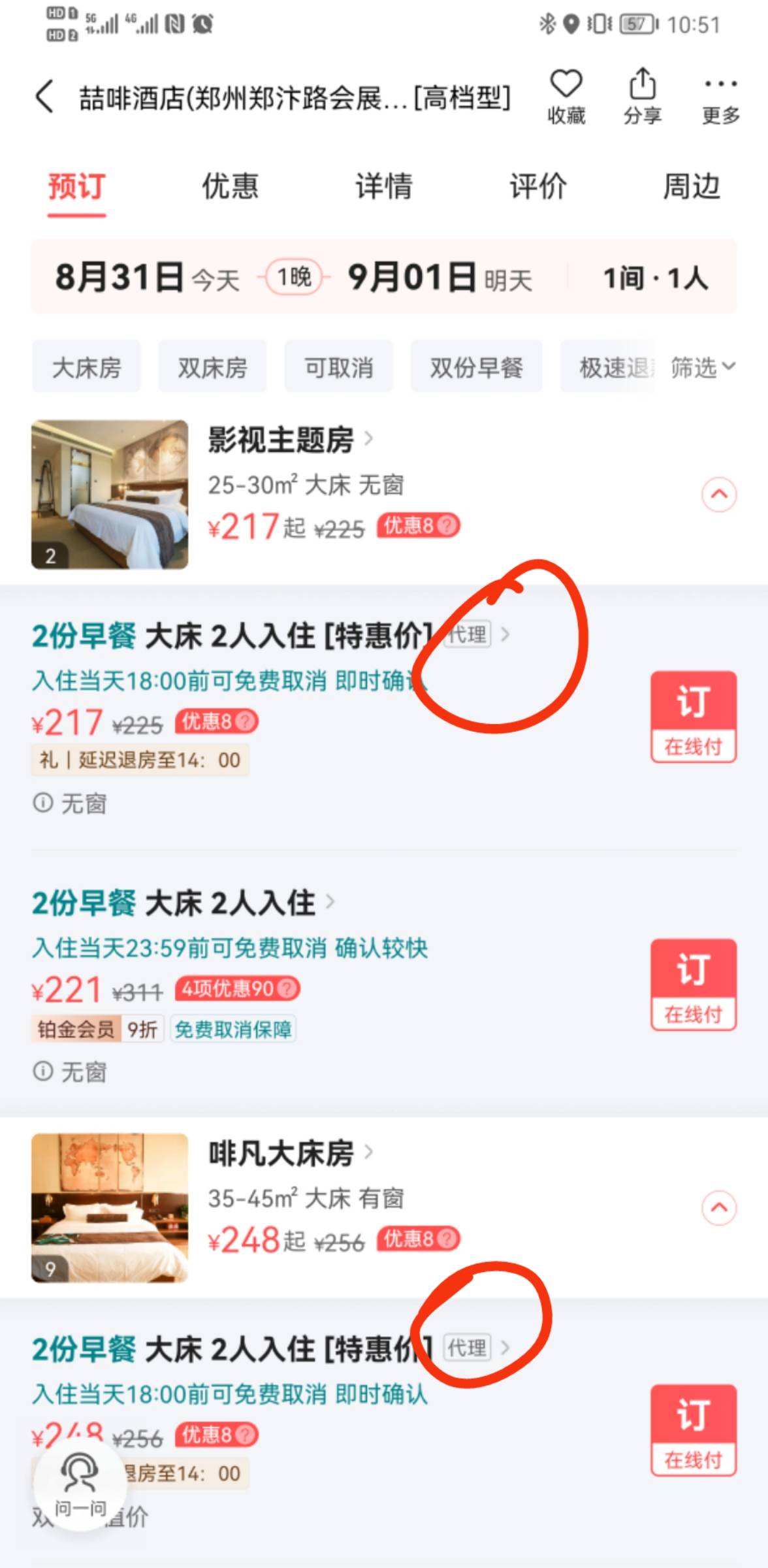This screenshot has height=1568, width=768.
Task: Book the ¥221 room with 4项优惠90
Action: click(x=693, y=985)
